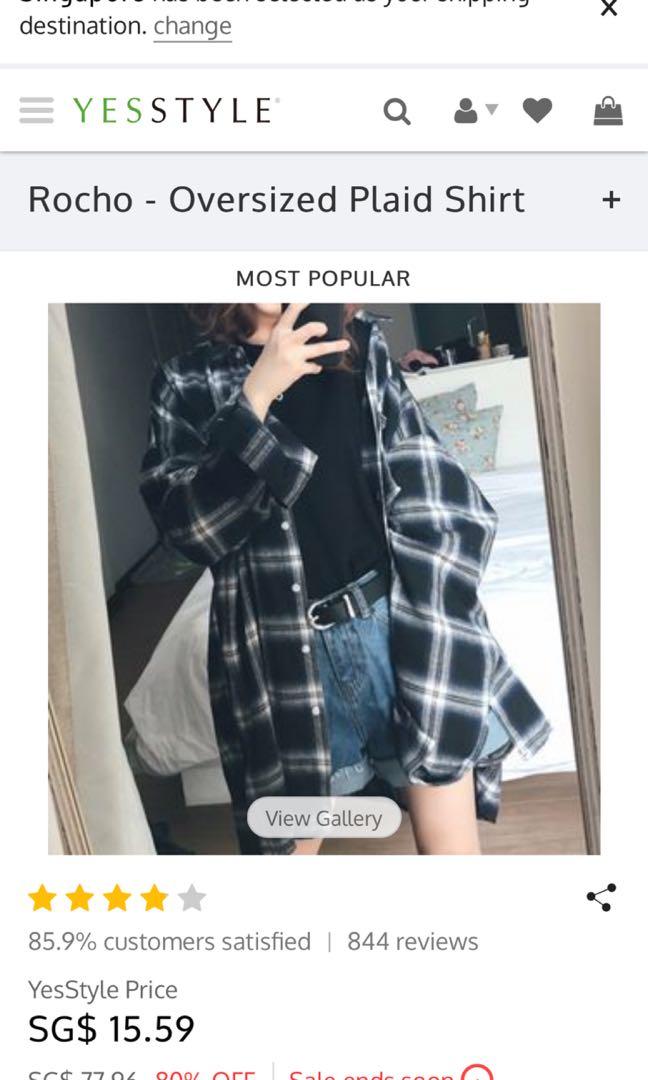Open the hamburger menu

point(36,110)
